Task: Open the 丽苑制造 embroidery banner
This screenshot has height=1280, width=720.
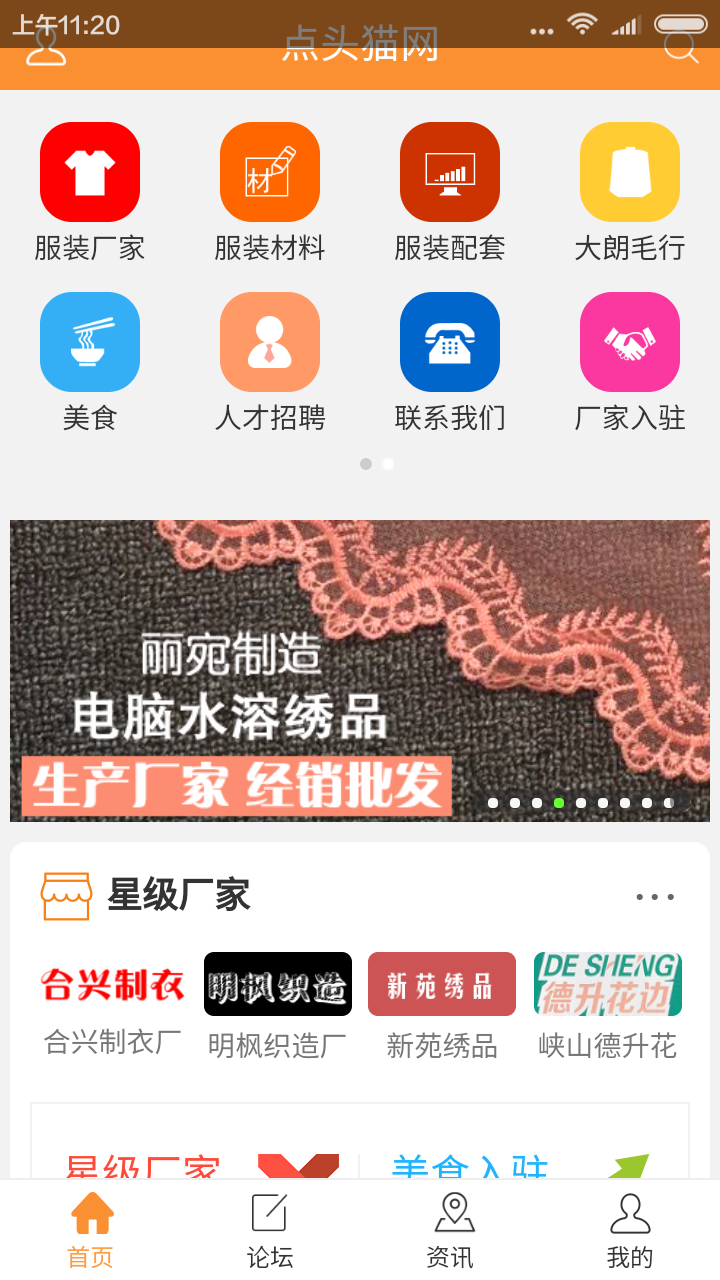Action: pyautogui.click(x=360, y=670)
